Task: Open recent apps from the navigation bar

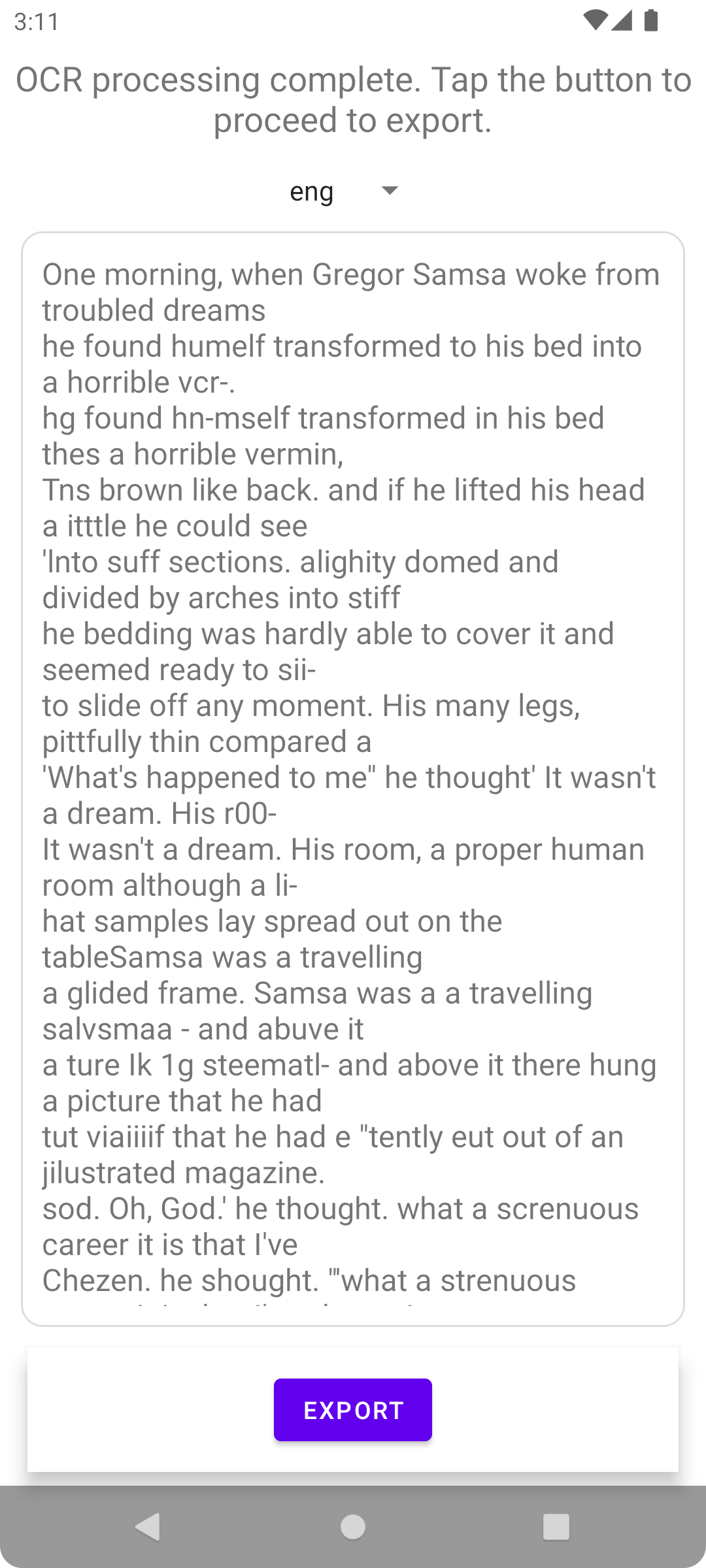Action: [556, 1527]
